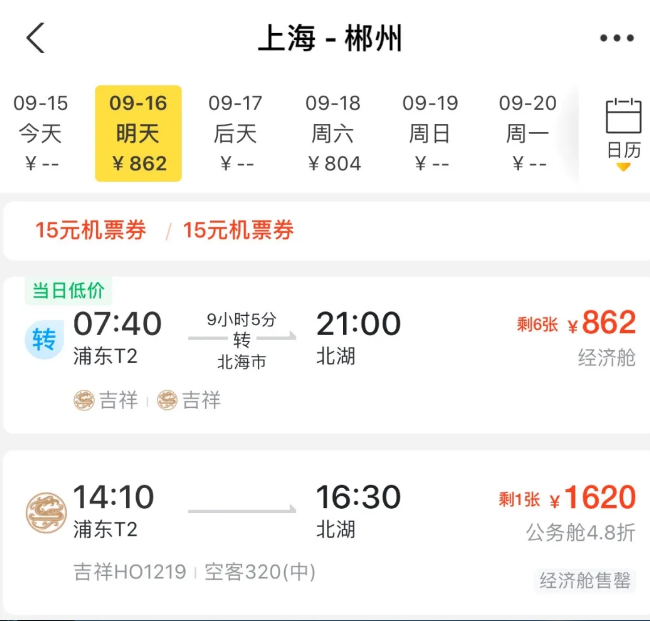Image resolution: width=650 pixels, height=621 pixels.
Task: Open the 15元机票券 coupon banner
Action: coord(165,231)
